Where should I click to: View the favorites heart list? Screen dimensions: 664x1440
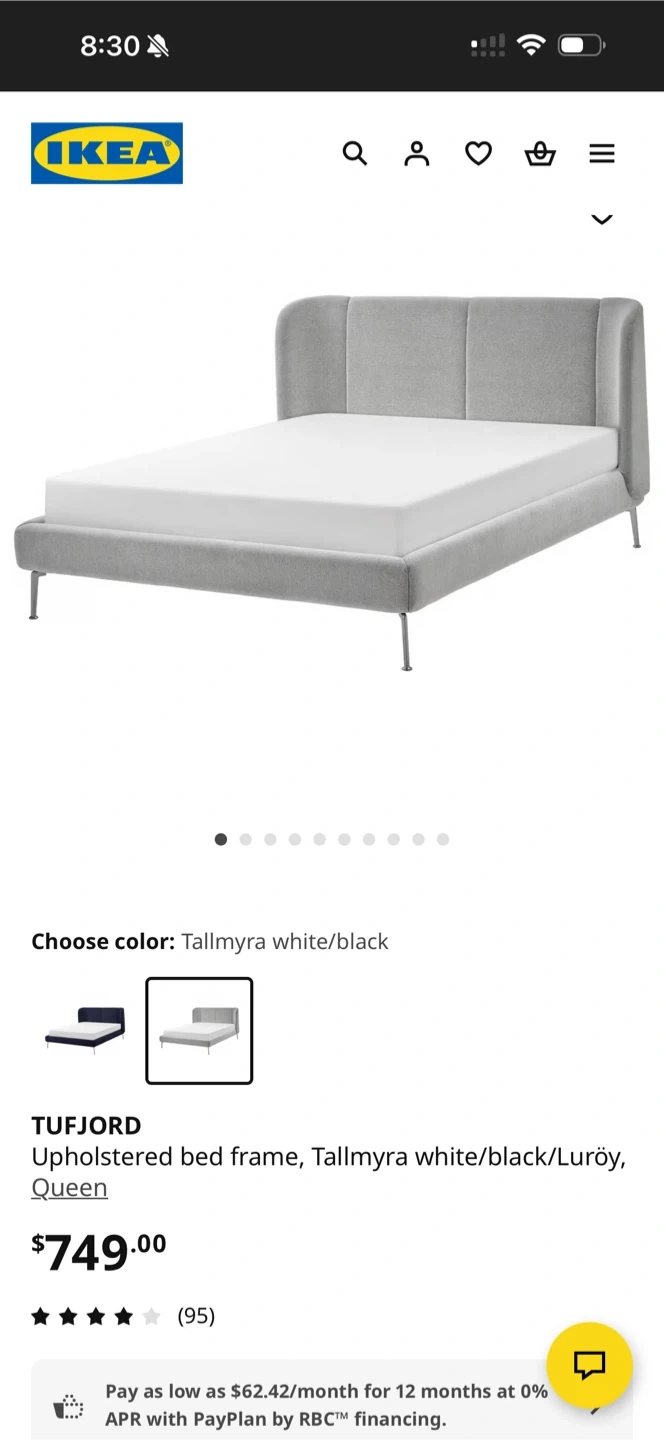pyautogui.click(x=478, y=153)
